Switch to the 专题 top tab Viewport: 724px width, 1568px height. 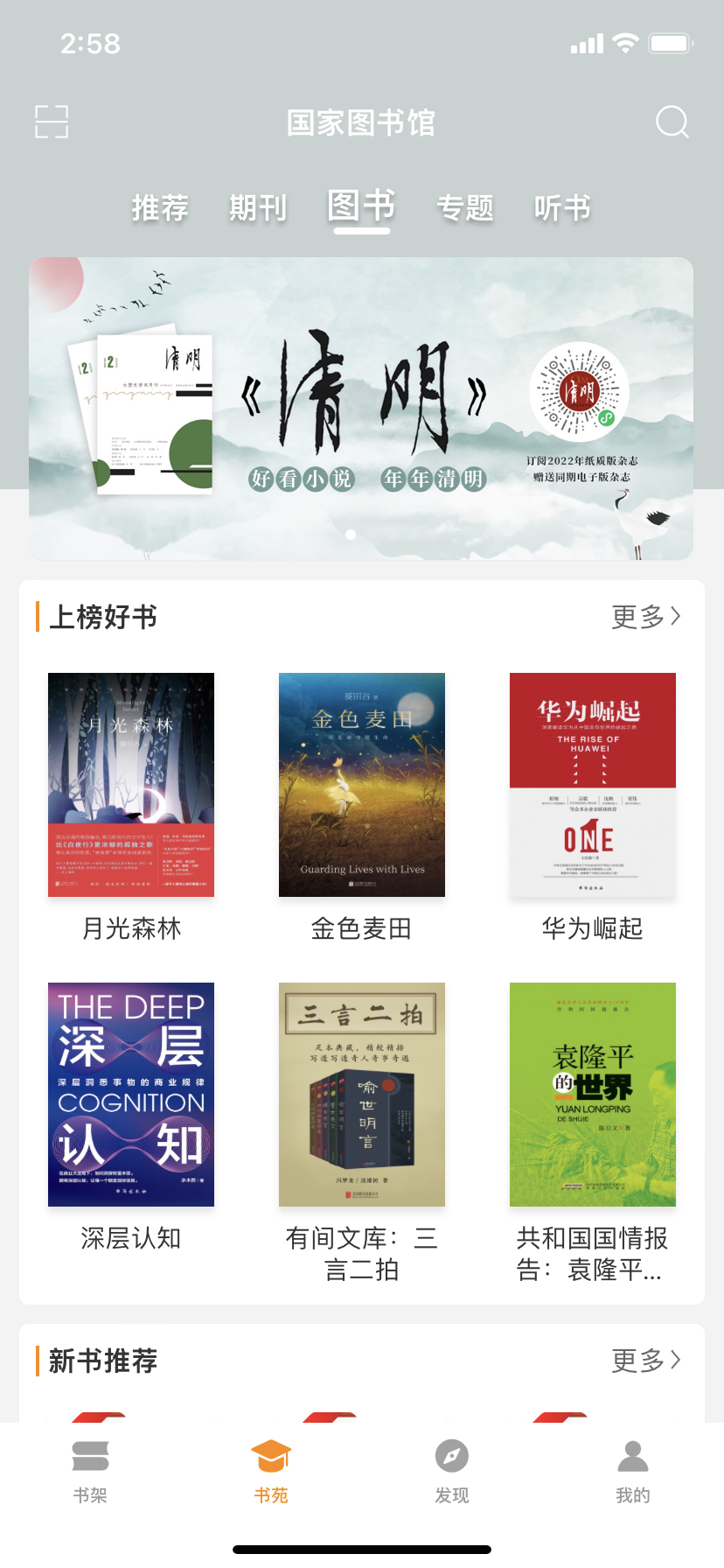click(x=465, y=208)
